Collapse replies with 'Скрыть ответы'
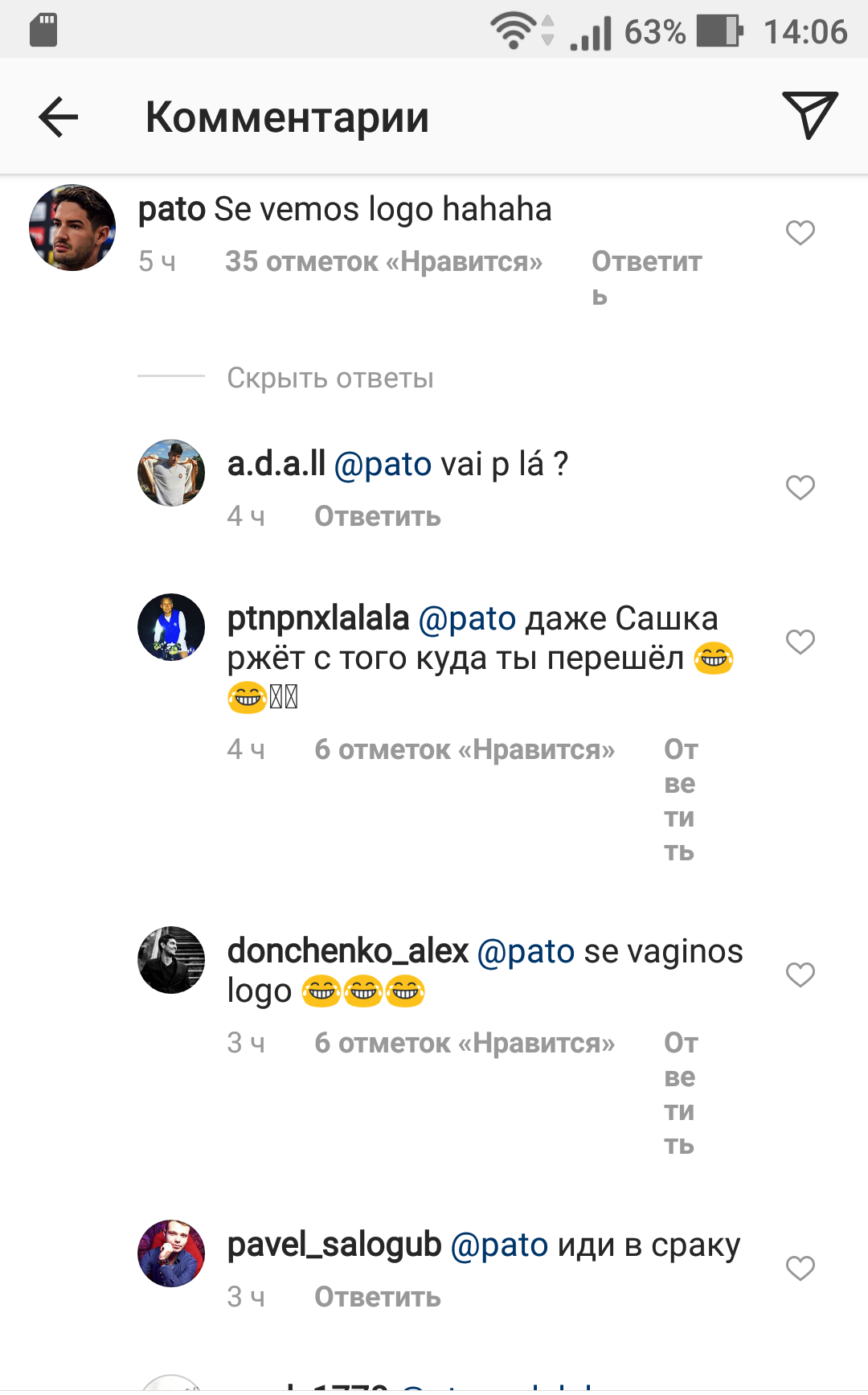The height and width of the screenshot is (1395, 868). 330,378
